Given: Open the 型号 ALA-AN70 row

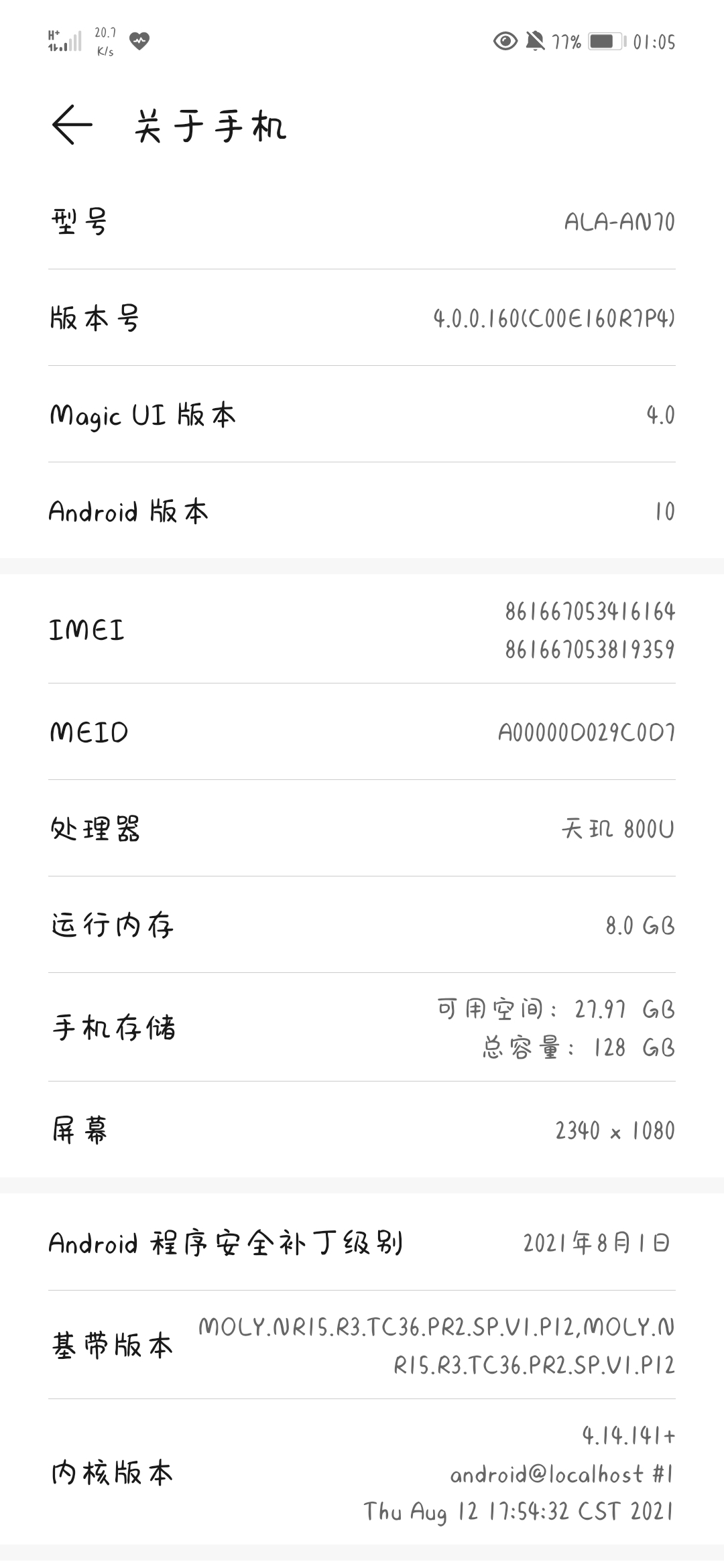Looking at the screenshot, I should (362, 221).
